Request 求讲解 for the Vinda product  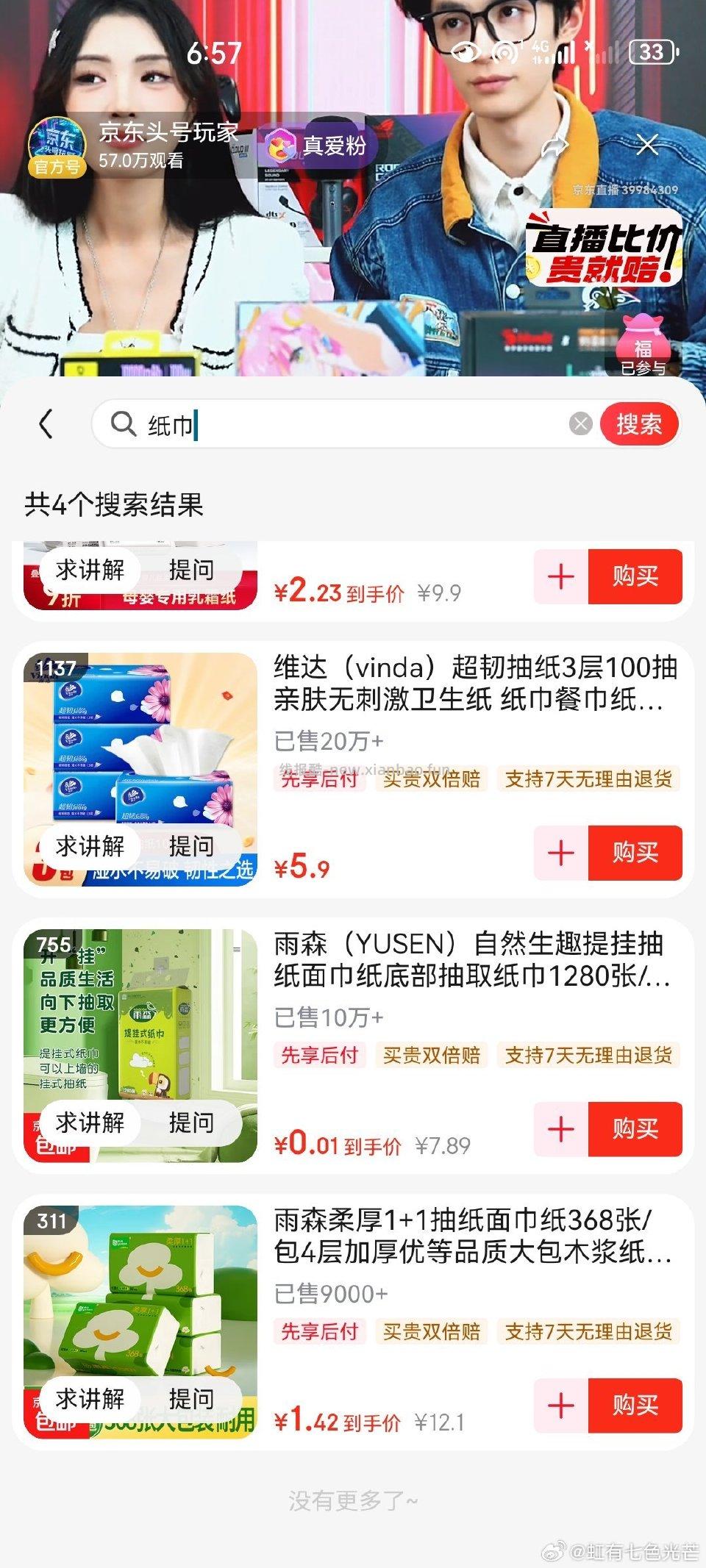point(90,847)
